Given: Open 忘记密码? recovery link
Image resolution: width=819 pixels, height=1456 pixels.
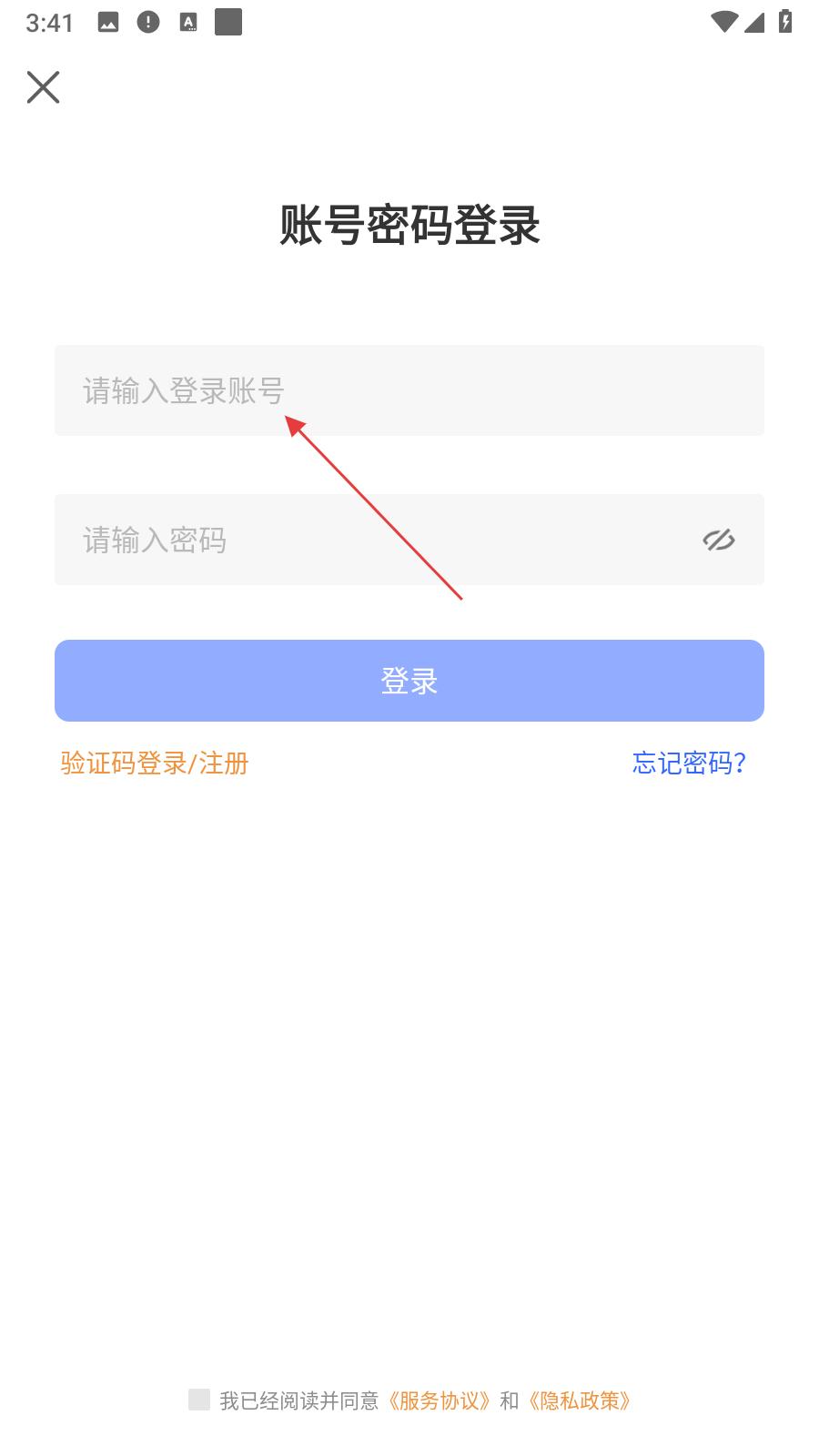Looking at the screenshot, I should (x=690, y=763).
